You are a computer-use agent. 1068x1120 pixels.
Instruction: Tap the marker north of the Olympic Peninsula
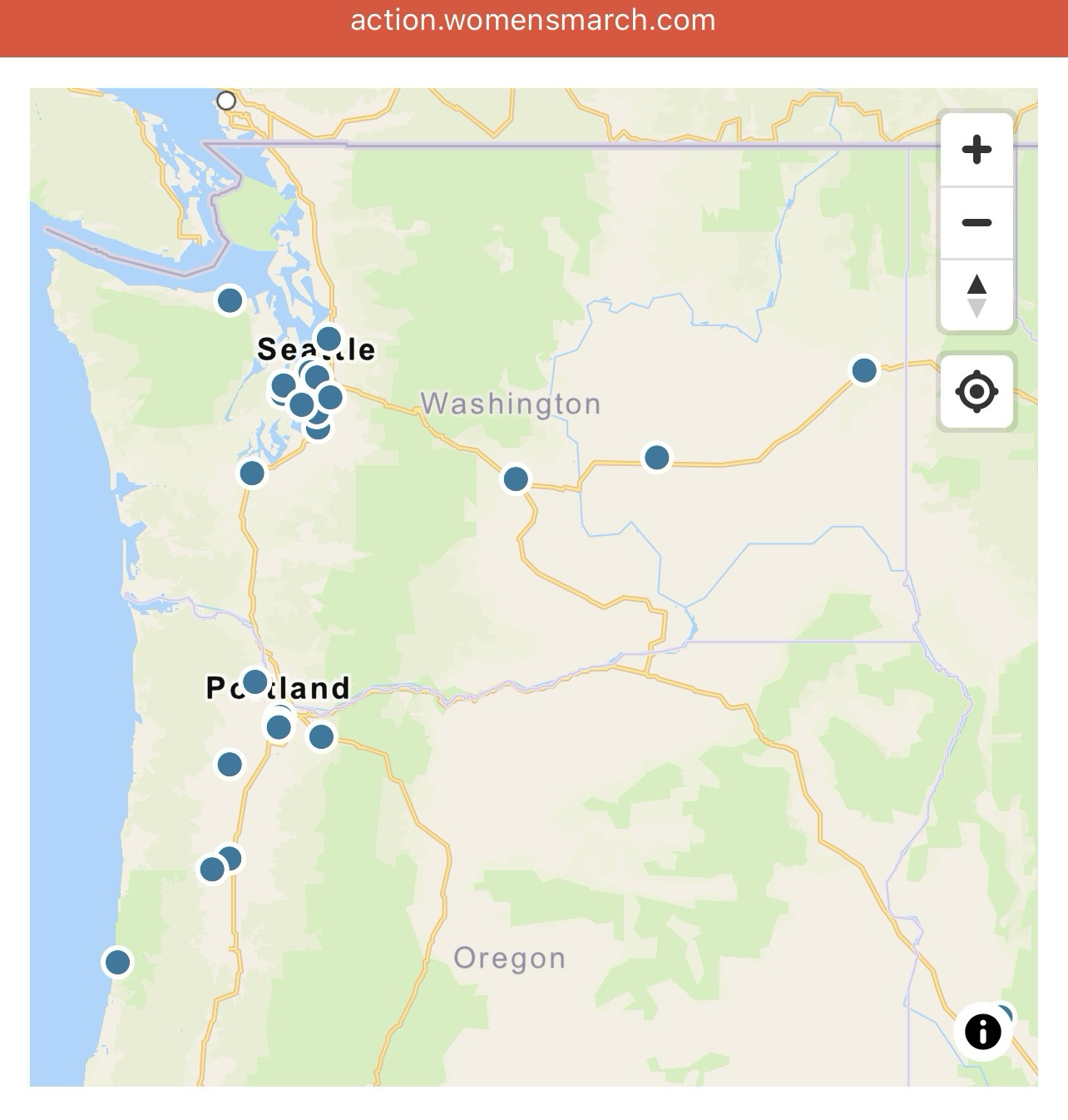230,300
